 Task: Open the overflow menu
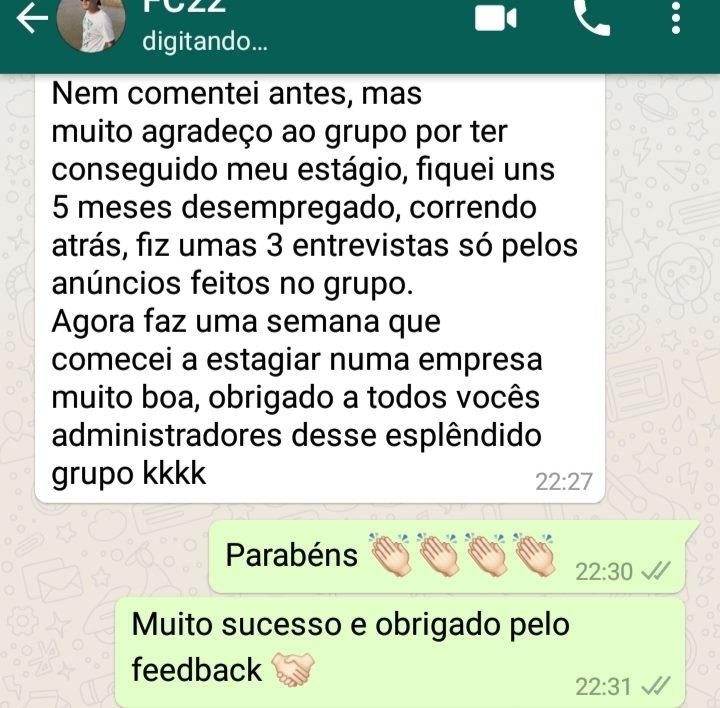[680, 17]
